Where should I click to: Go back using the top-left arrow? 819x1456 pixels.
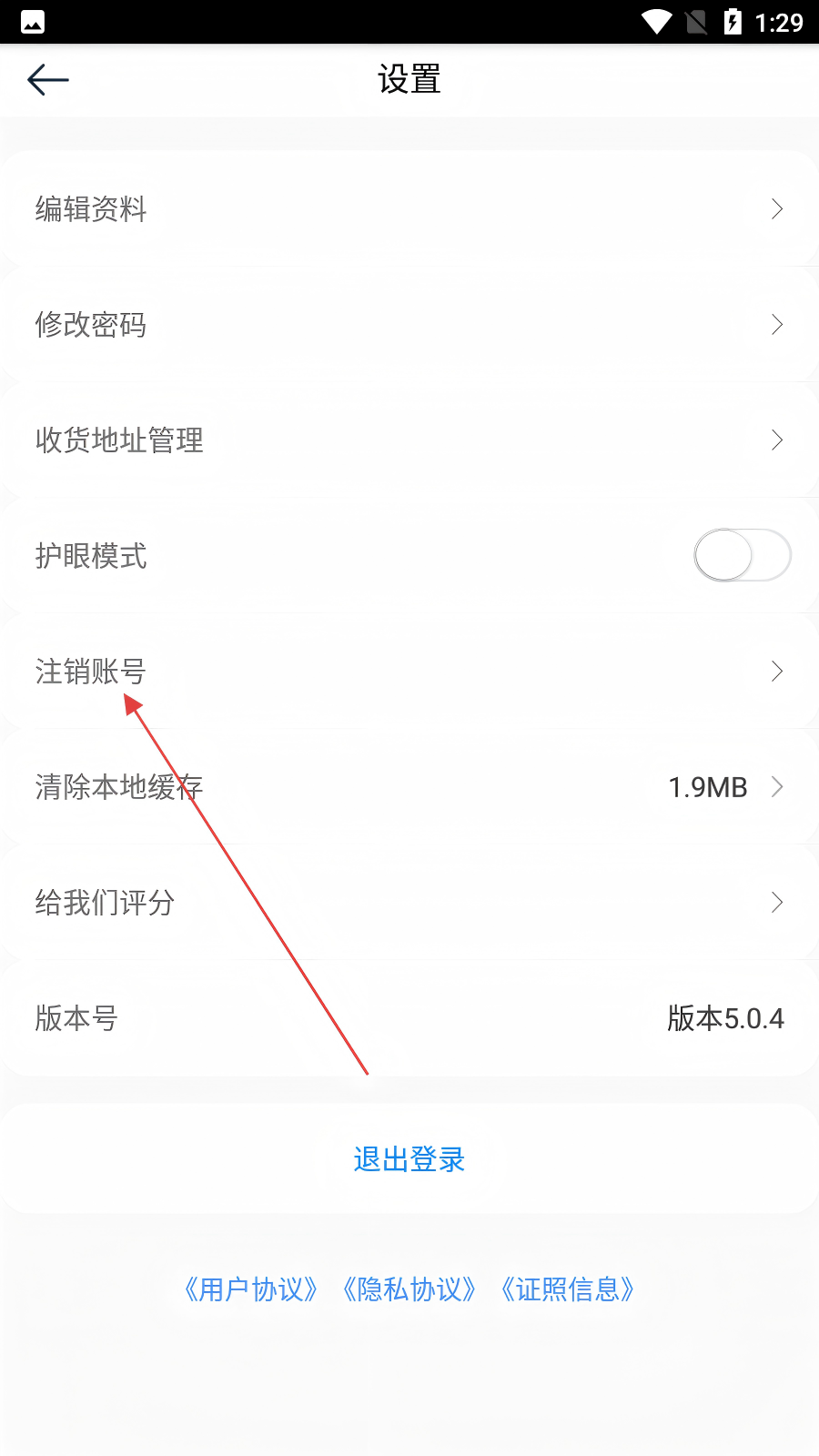(48, 80)
